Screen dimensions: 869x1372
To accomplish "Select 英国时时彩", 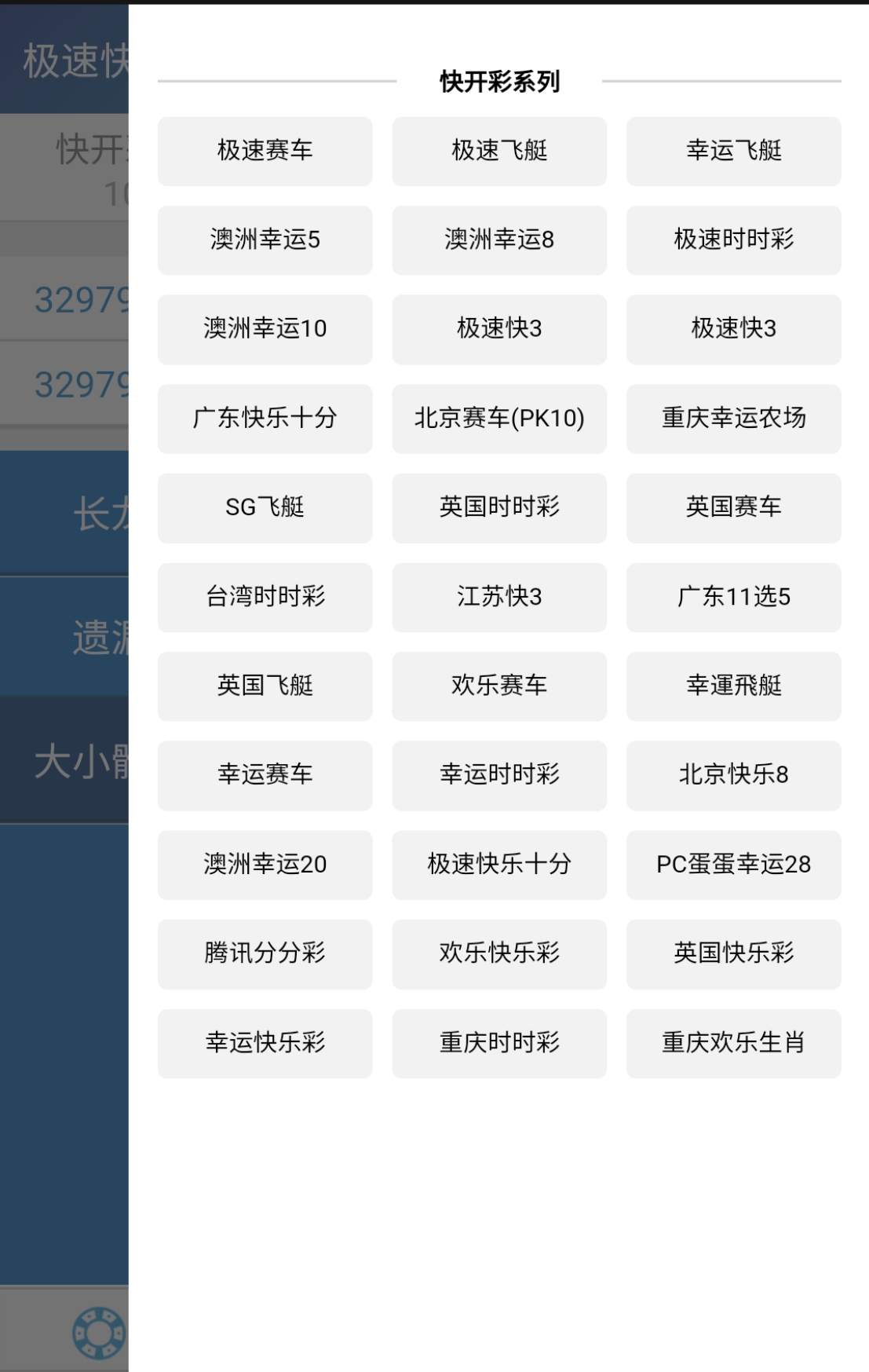I will [x=499, y=507].
